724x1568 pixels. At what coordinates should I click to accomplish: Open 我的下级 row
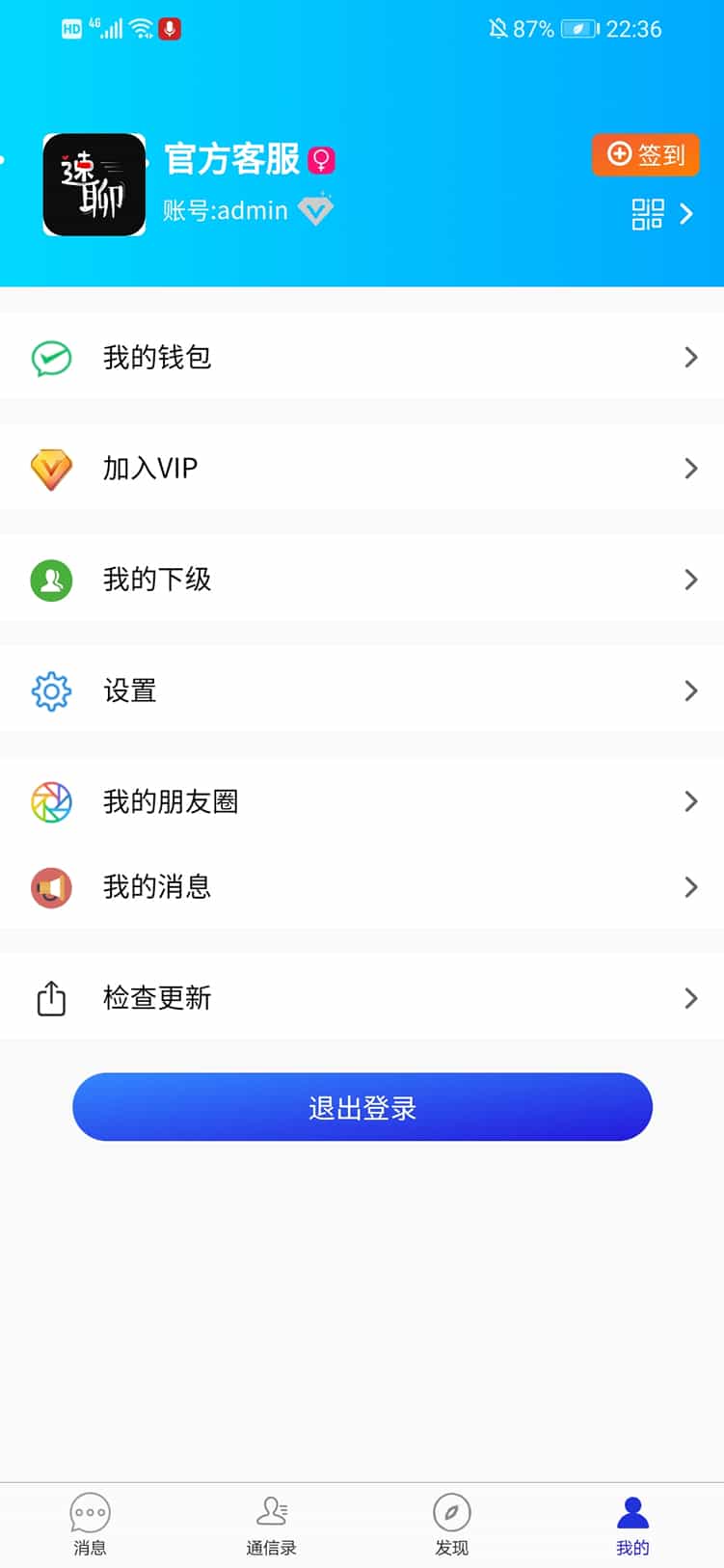tap(362, 579)
